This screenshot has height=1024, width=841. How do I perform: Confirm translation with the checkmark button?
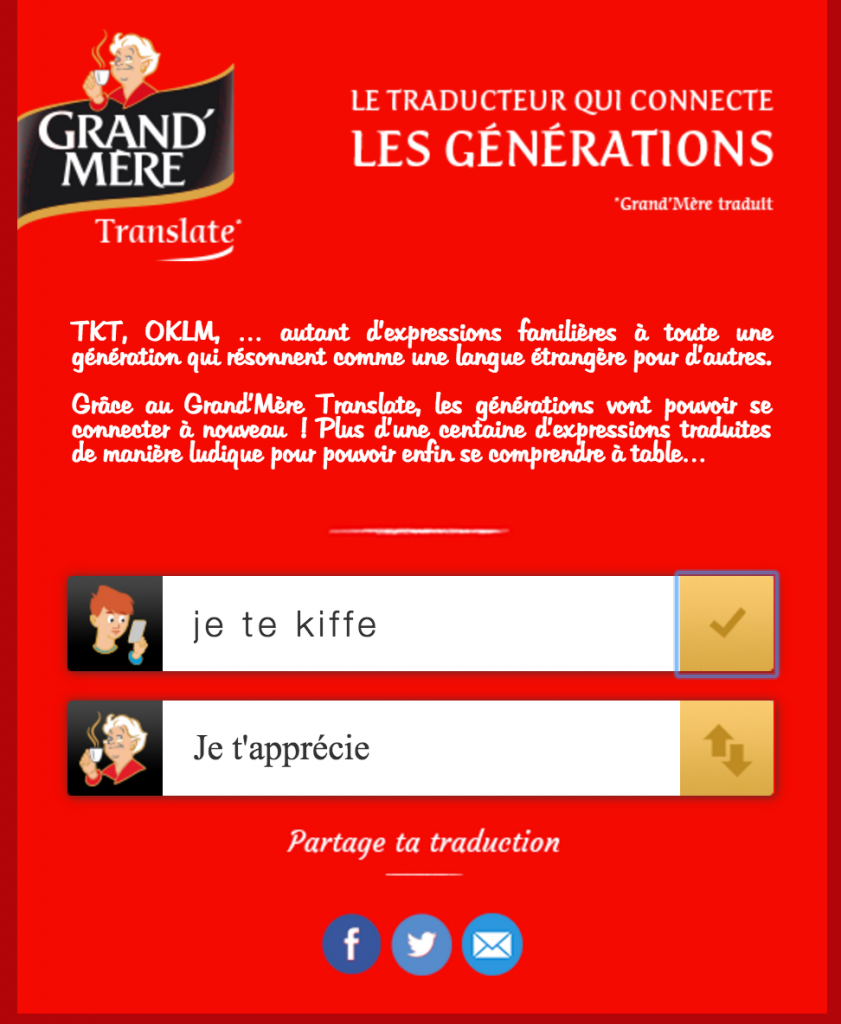(x=726, y=624)
